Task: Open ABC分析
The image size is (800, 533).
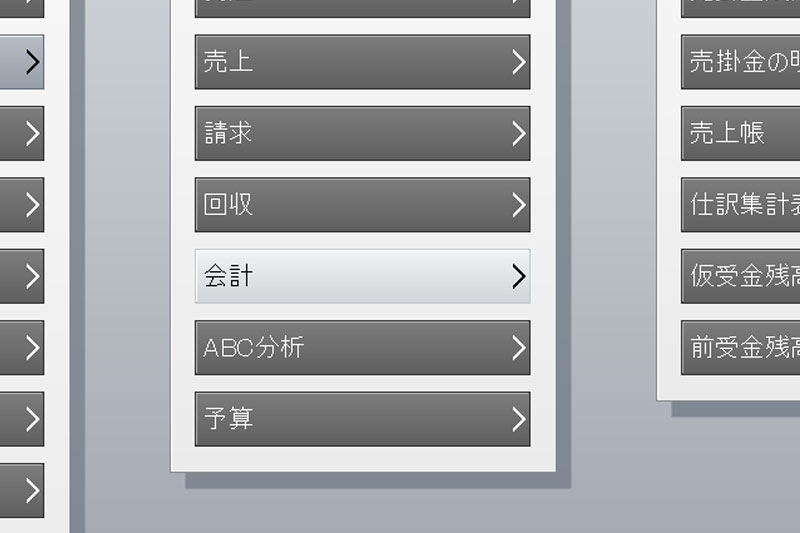Action: coord(362,347)
